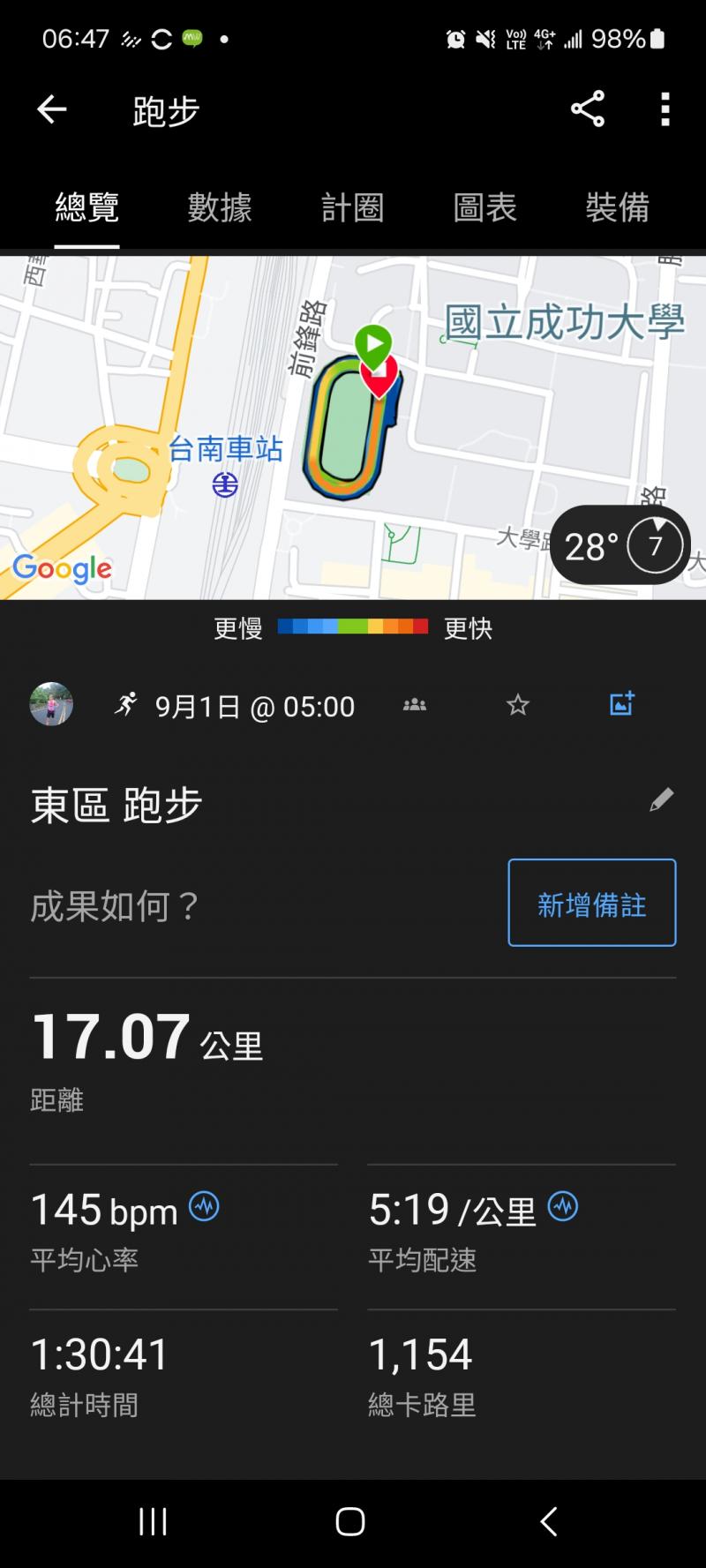Add a photo to this activity
Screen dimensions: 706x1568
pyautogui.click(x=622, y=703)
